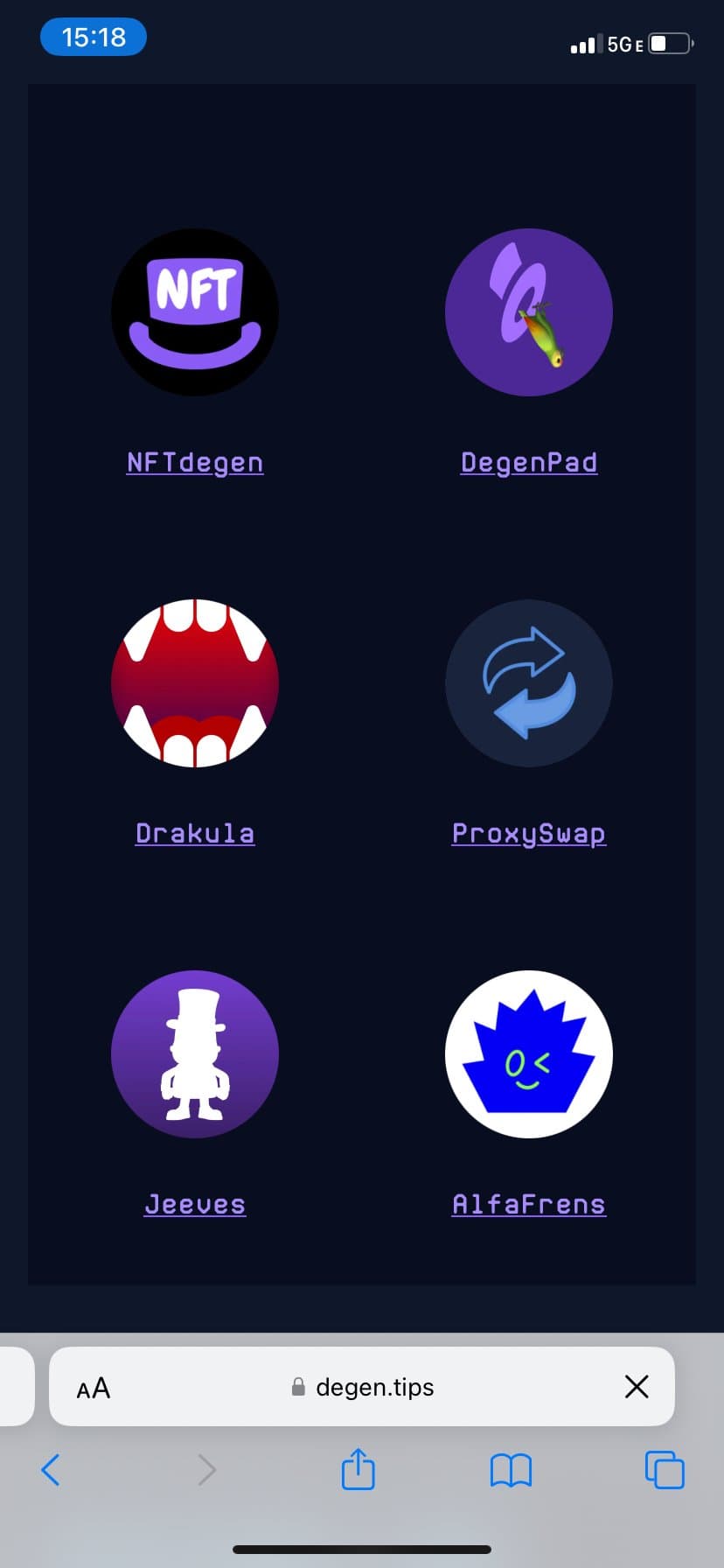
Task: Tap the DegenPad purple hat icon
Action: point(528,312)
